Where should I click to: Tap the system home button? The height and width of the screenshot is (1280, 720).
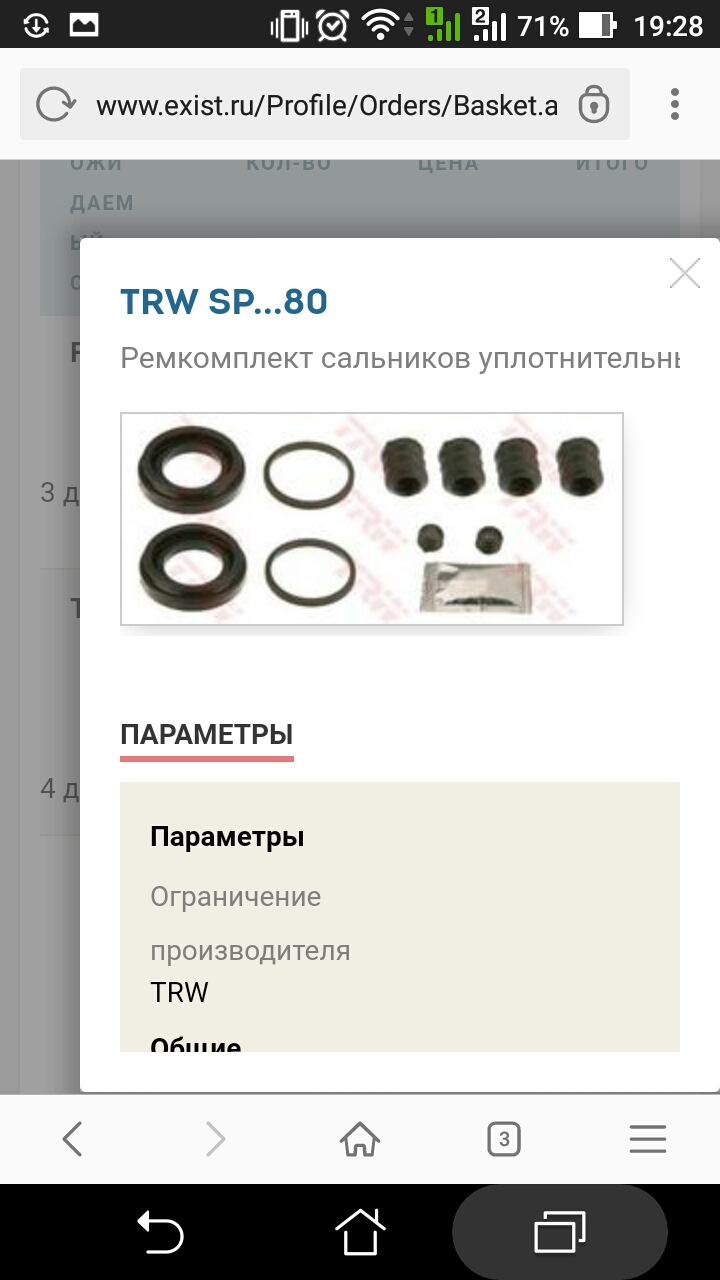pos(360,1232)
